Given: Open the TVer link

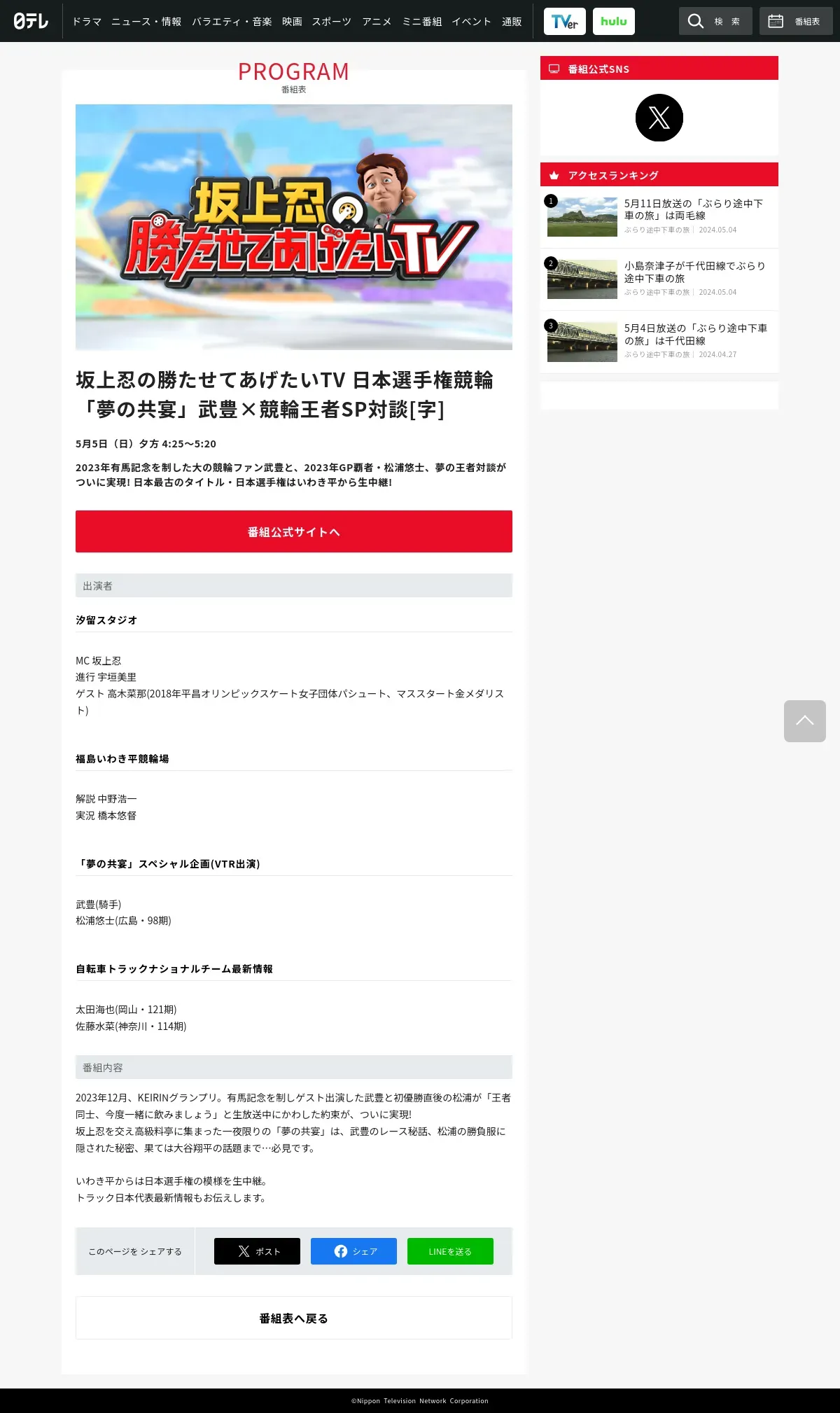Looking at the screenshot, I should [565, 21].
